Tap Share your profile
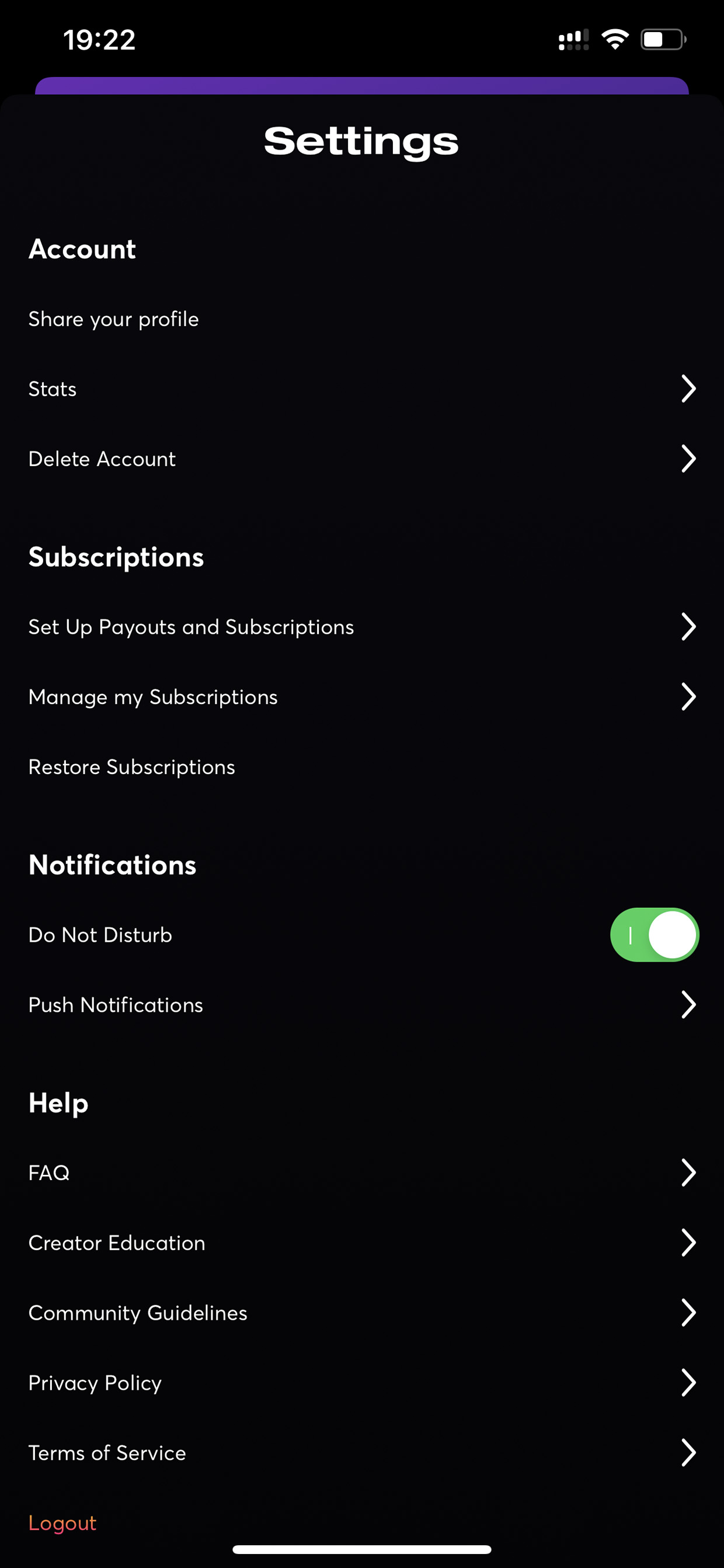 [362, 319]
